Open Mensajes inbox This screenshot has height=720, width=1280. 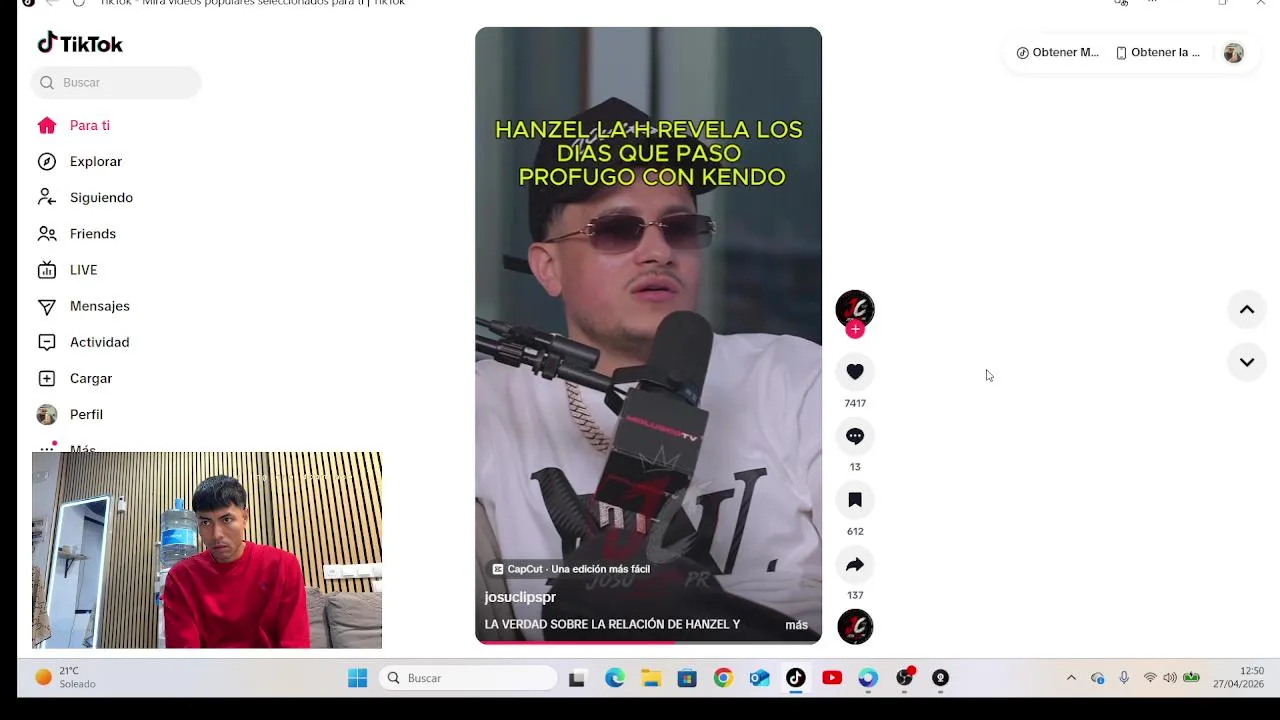coord(99,306)
